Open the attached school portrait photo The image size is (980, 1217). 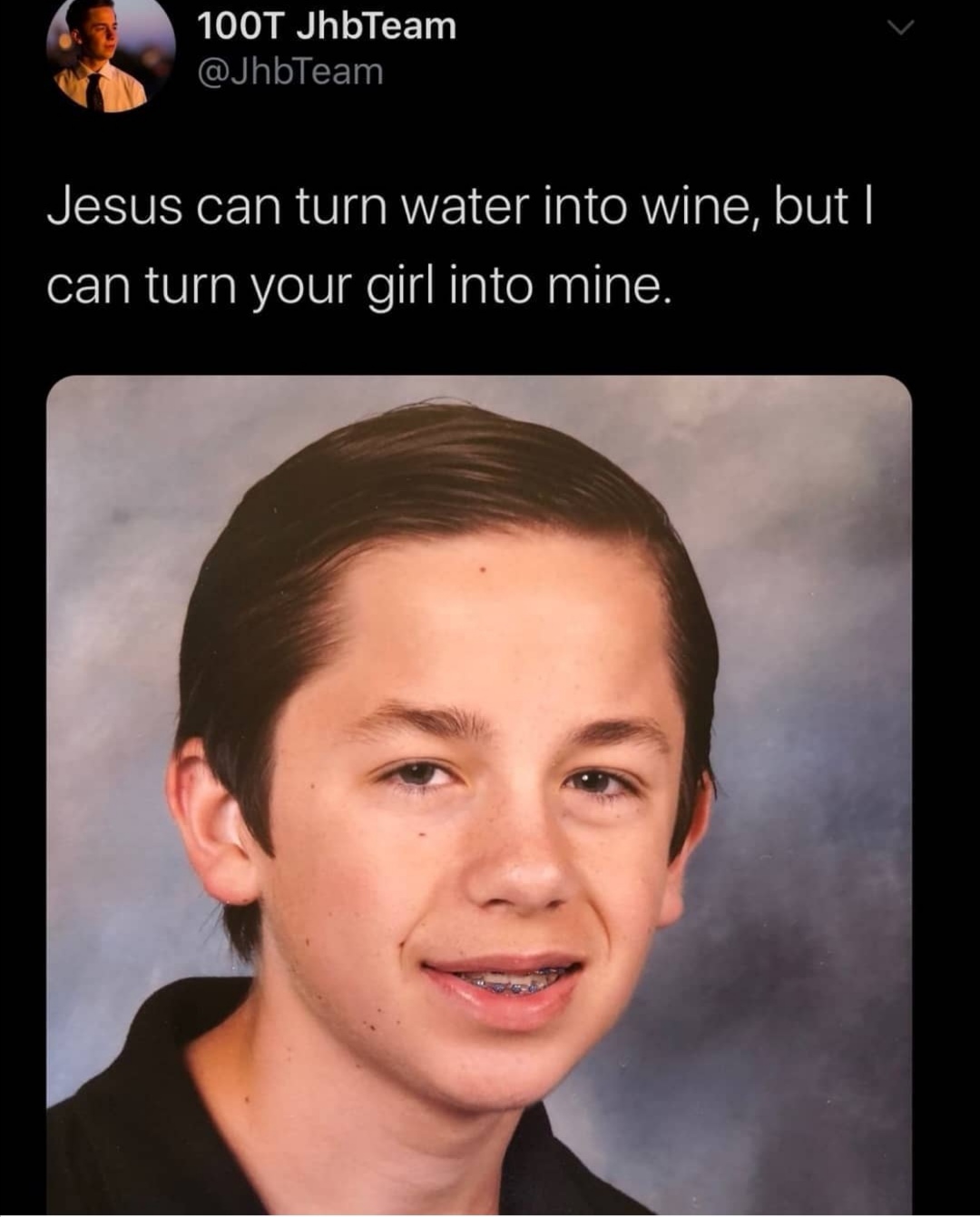click(x=478, y=794)
